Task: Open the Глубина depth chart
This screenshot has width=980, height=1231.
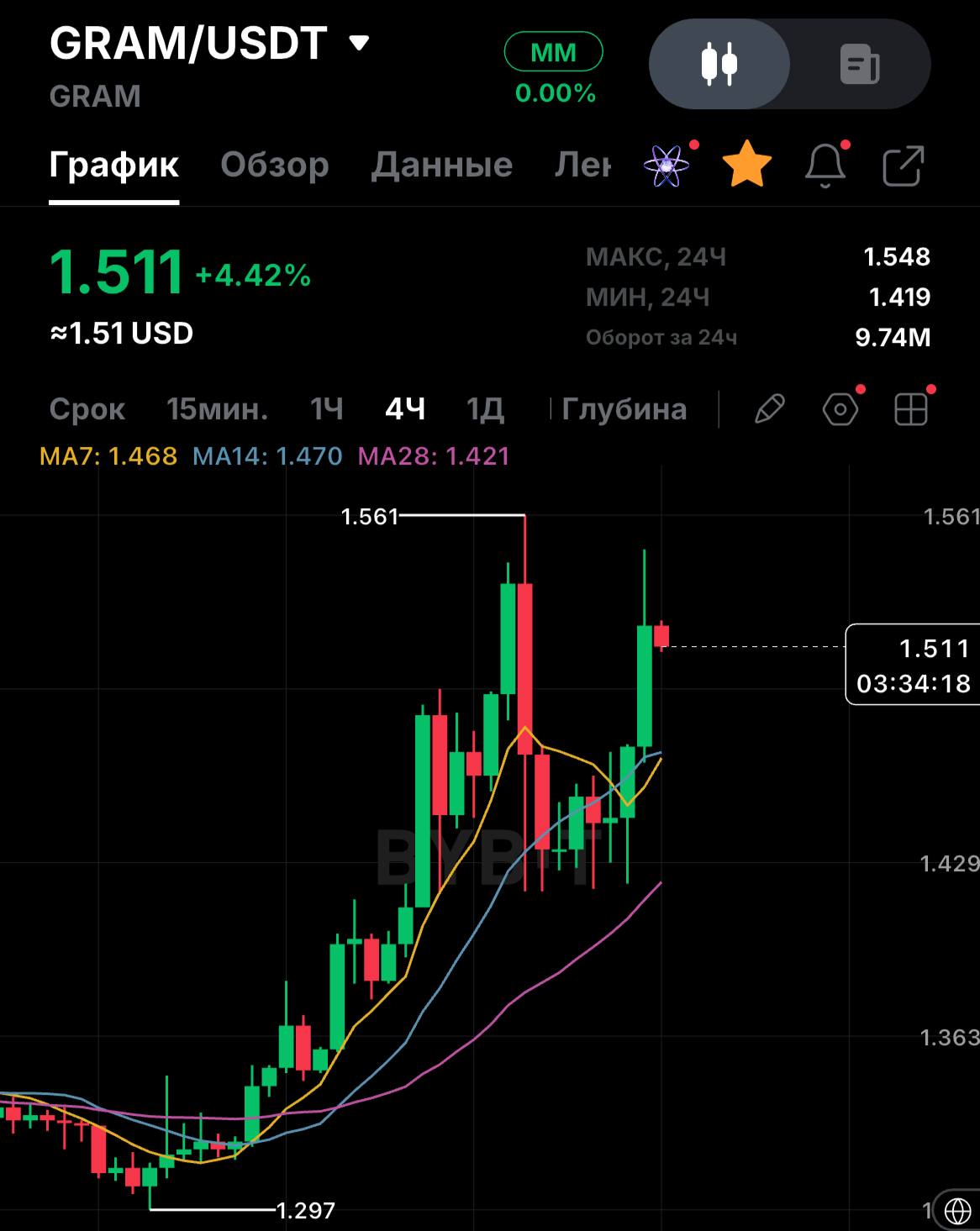Action: [x=624, y=409]
